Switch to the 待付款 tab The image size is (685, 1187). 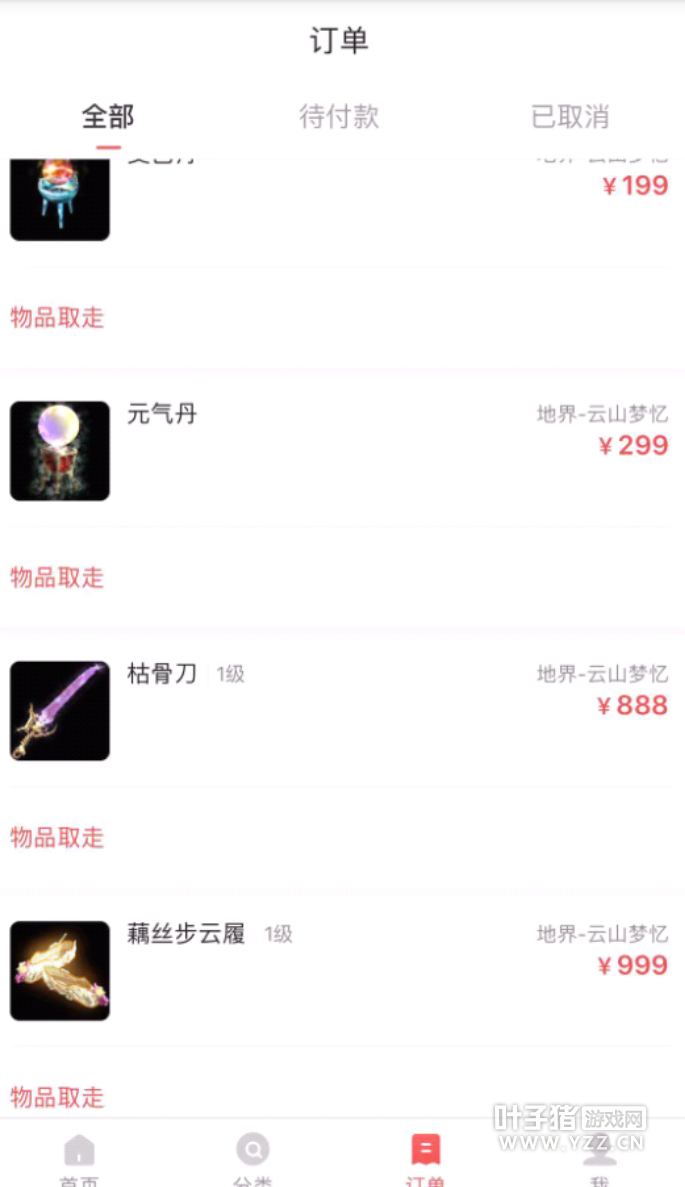coord(339,117)
